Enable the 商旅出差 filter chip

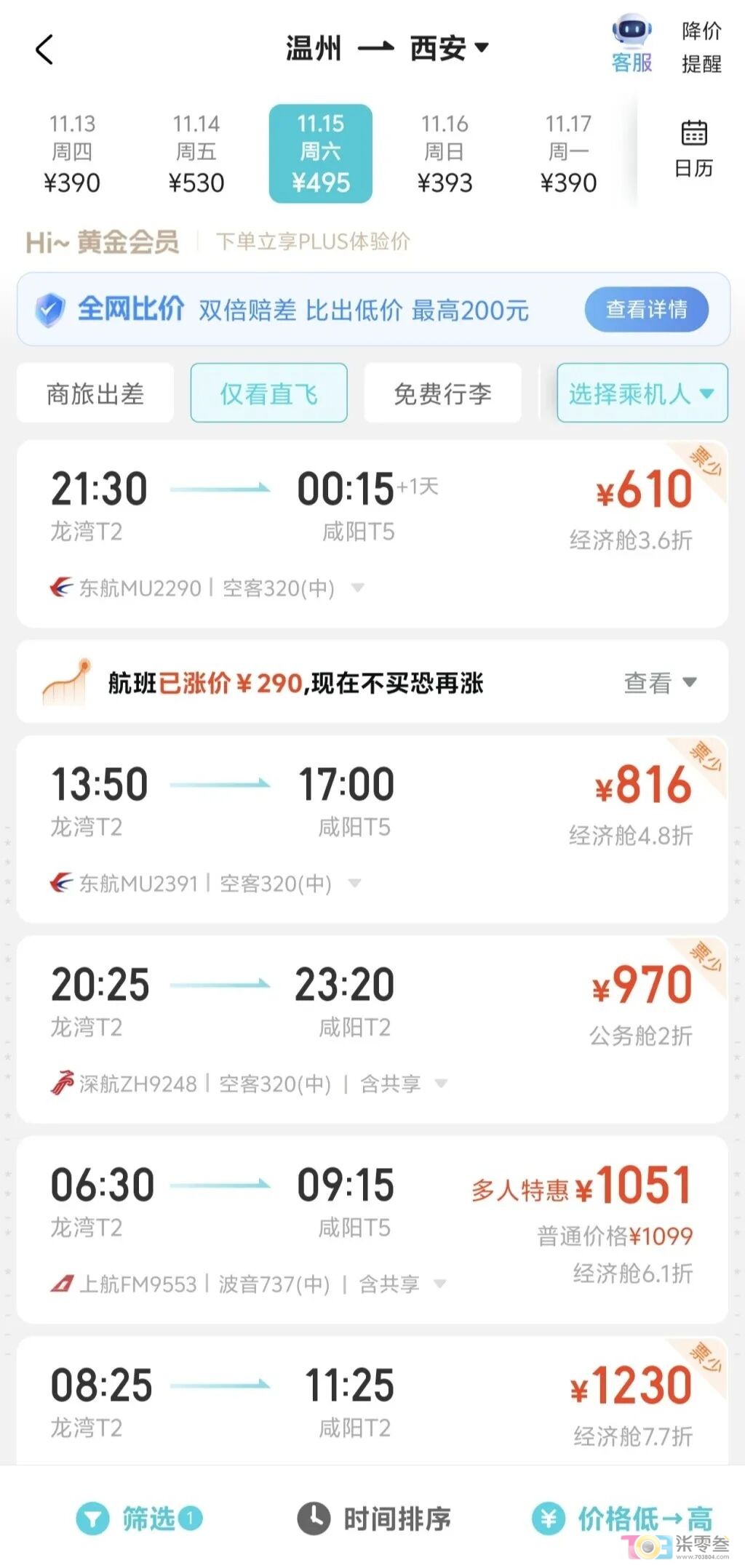(95, 393)
